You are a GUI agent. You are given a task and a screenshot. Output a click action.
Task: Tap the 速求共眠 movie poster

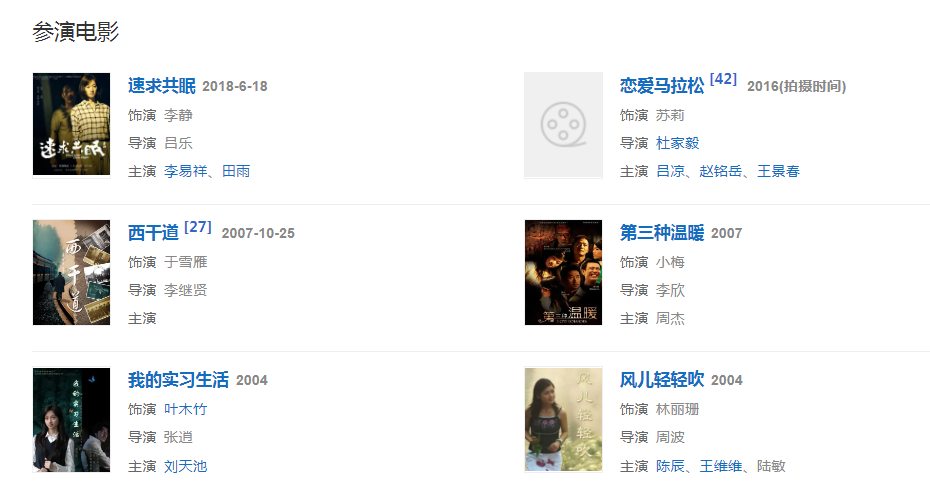coord(71,124)
